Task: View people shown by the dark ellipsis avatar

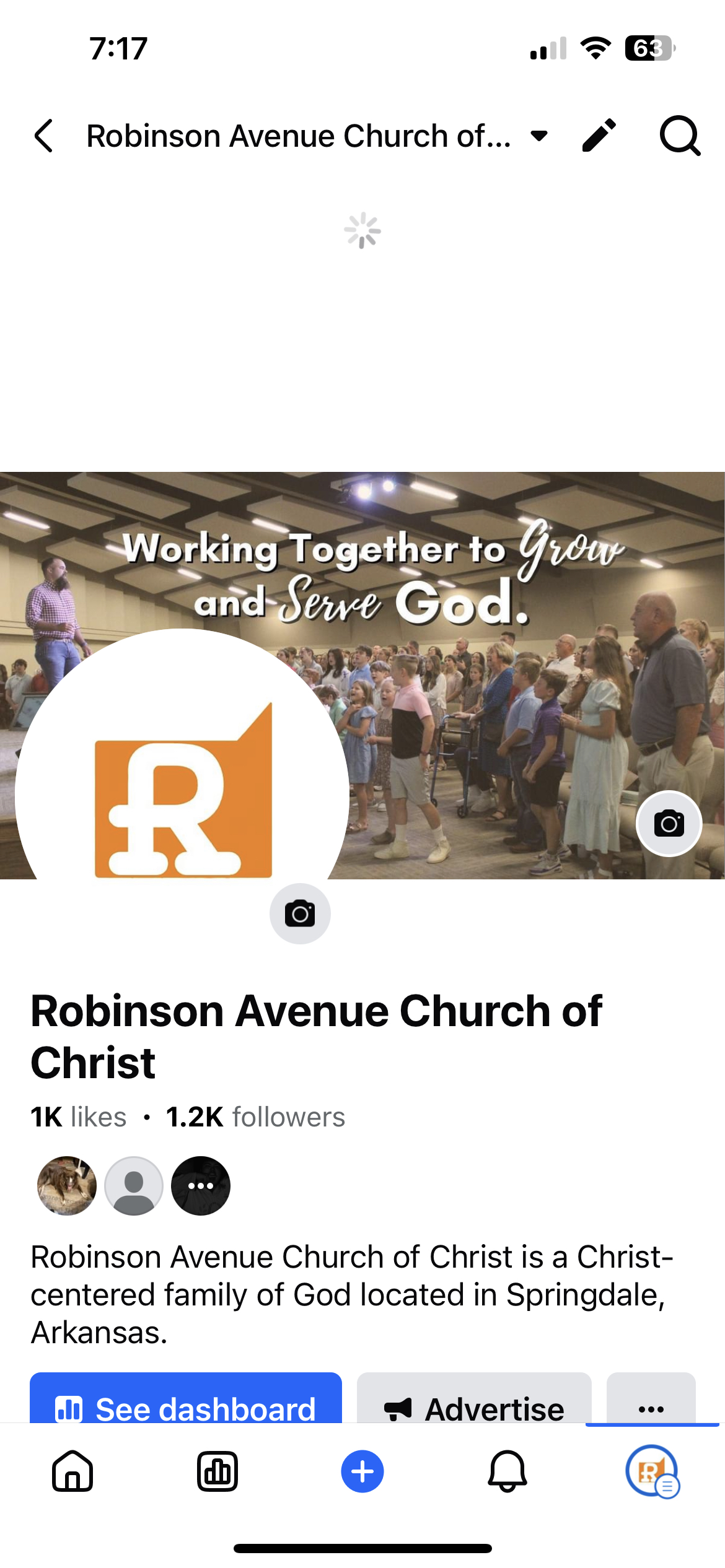Action: click(201, 1185)
